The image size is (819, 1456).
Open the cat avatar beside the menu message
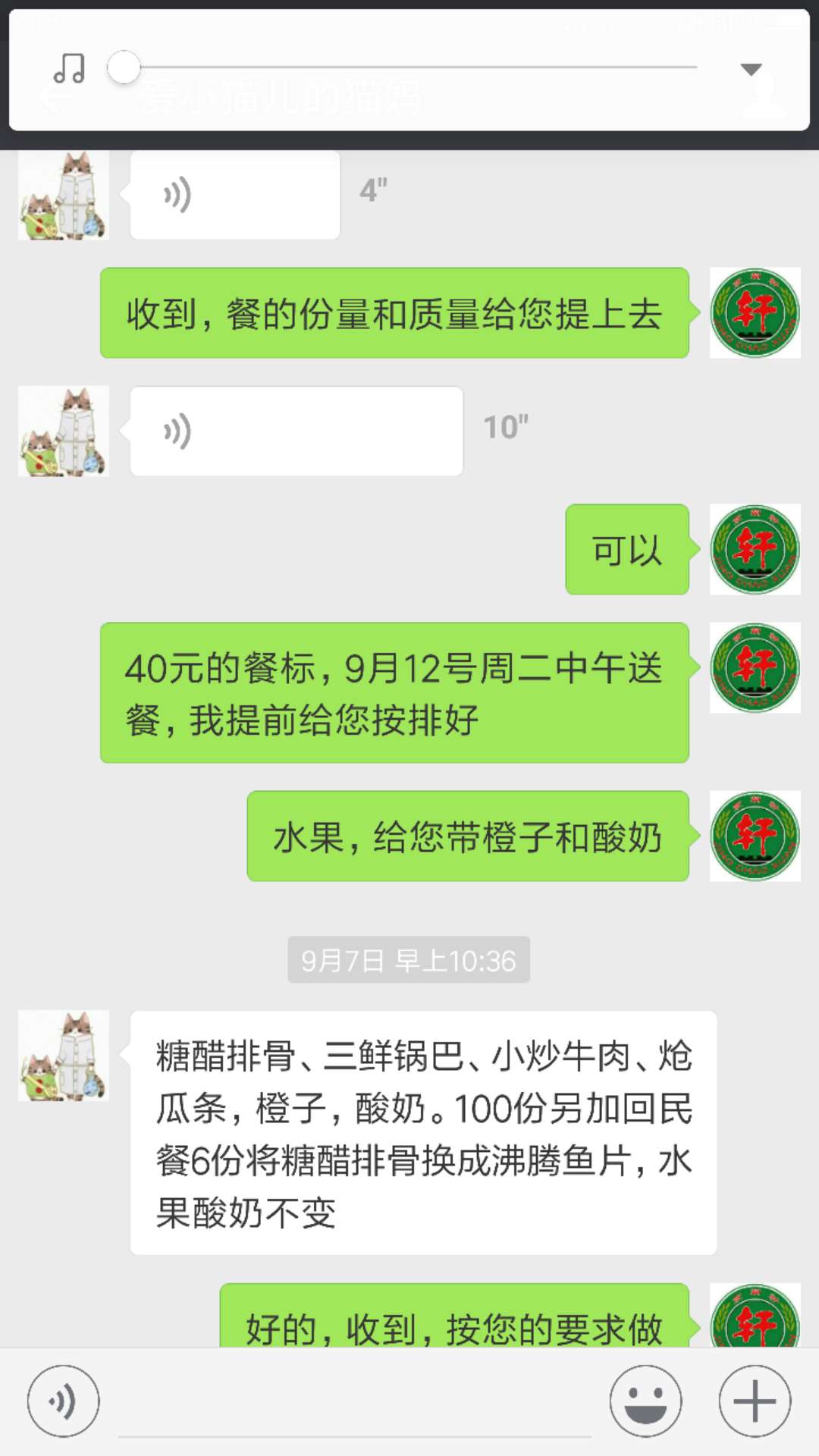tap(64, 1056)
